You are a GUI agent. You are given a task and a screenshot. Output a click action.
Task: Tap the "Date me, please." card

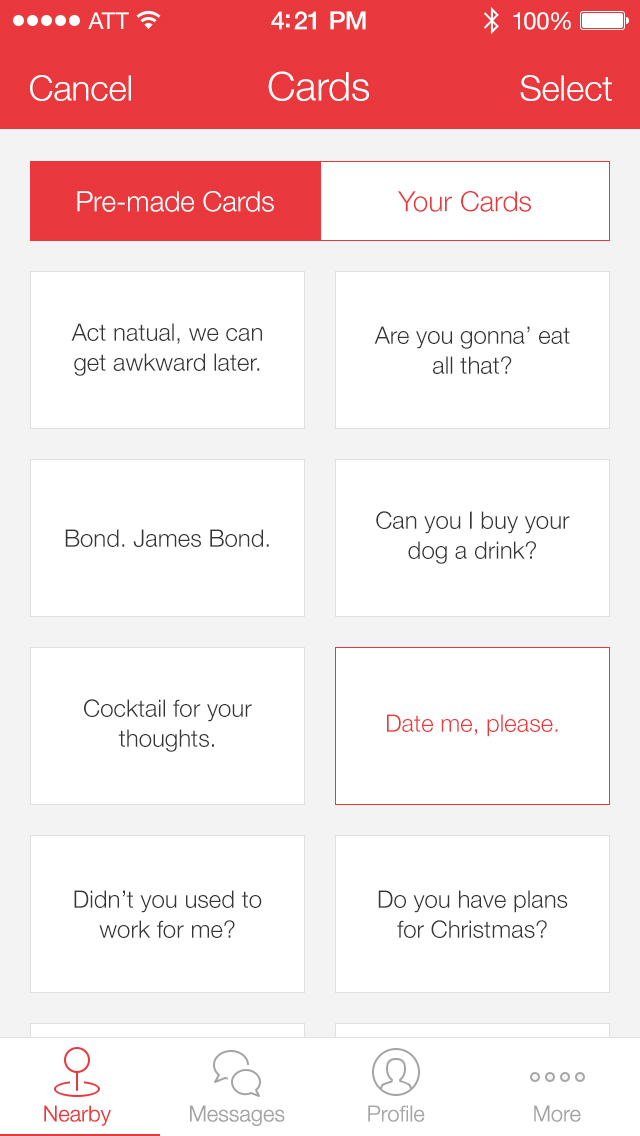click(x=473, y=726)
